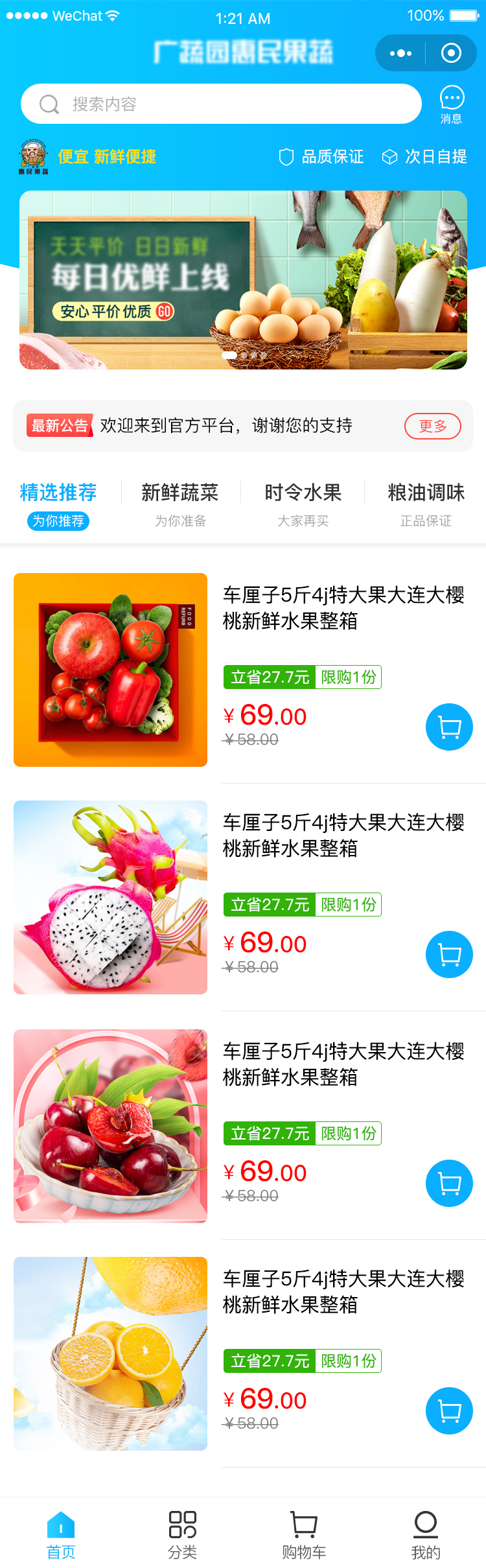
Task: Open the 分类 categories tab
Action: (182, 1534)
